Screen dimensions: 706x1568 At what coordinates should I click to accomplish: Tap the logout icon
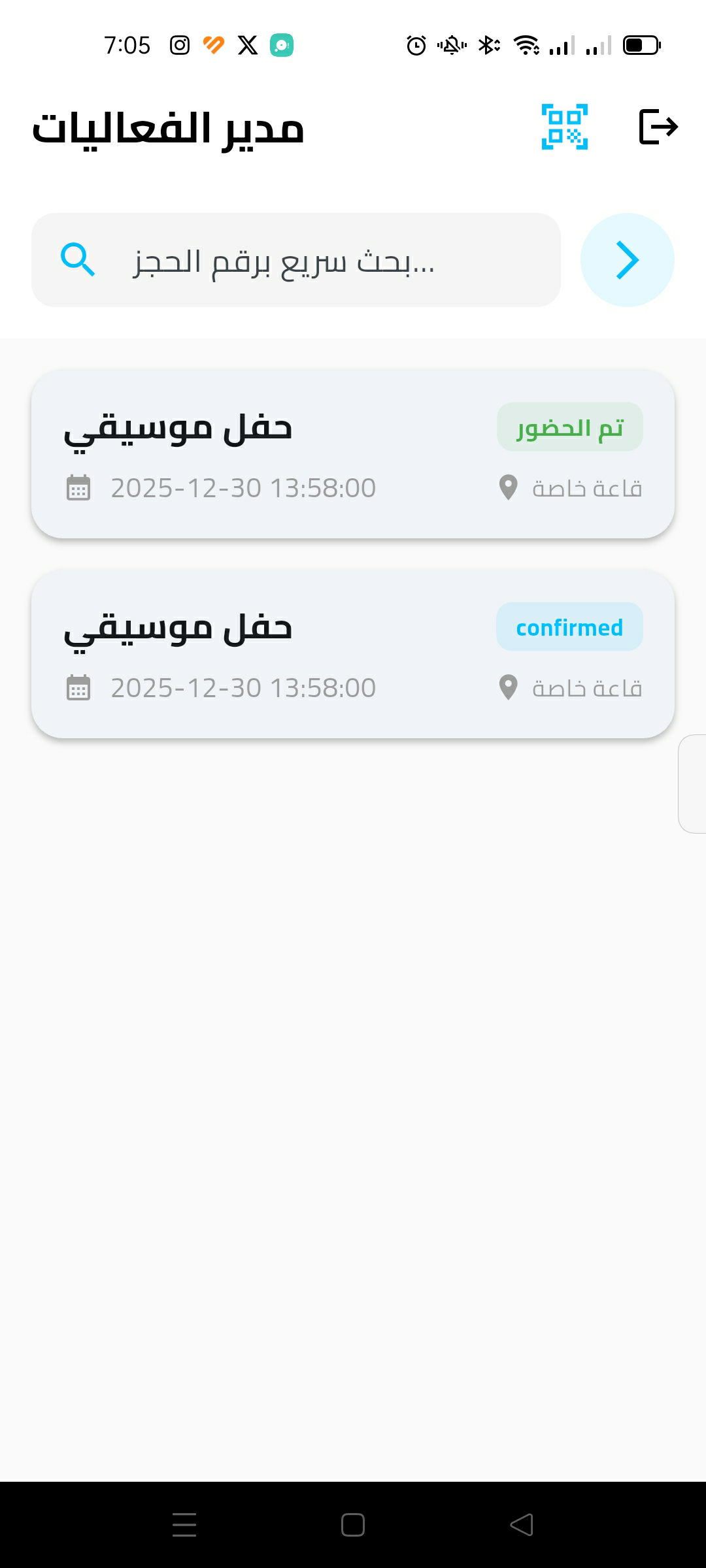(658, 127)
